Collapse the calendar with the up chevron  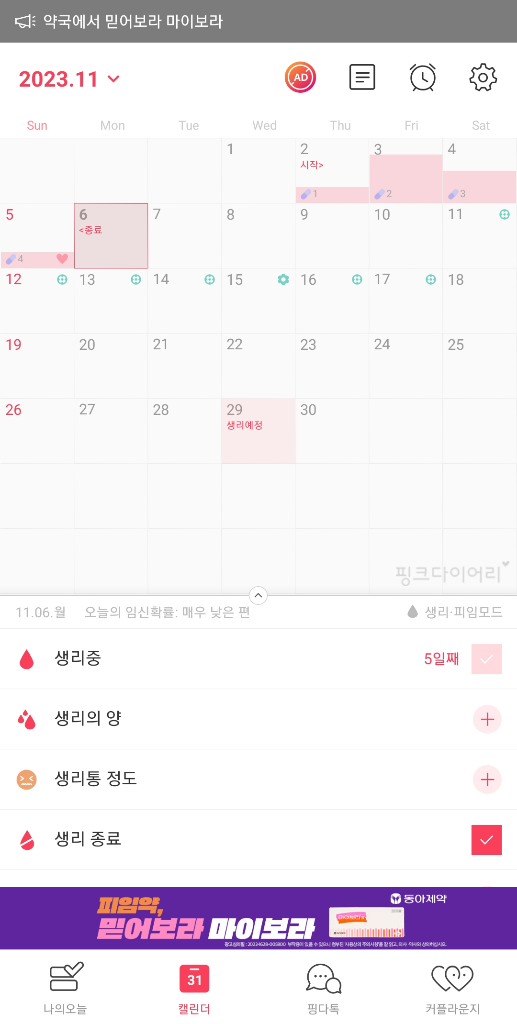pyautogui.click(x=258, y=595)
